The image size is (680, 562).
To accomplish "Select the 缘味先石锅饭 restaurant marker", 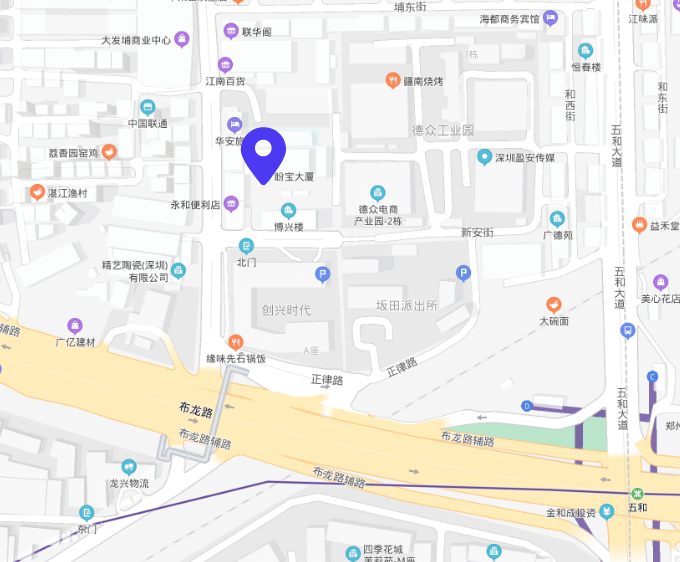I will (x=236, y=342).
